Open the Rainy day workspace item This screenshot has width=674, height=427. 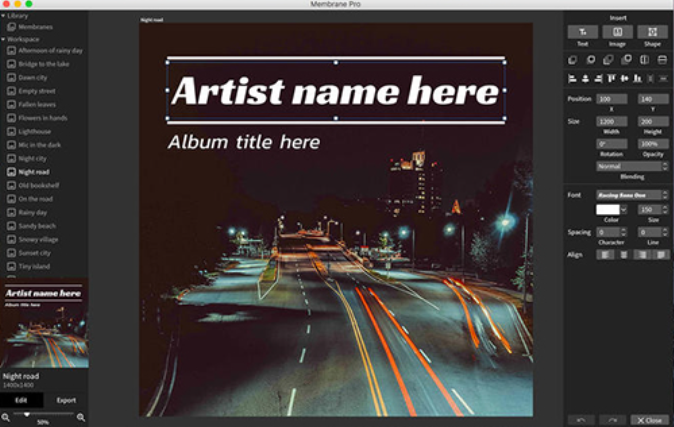(33, 212)
